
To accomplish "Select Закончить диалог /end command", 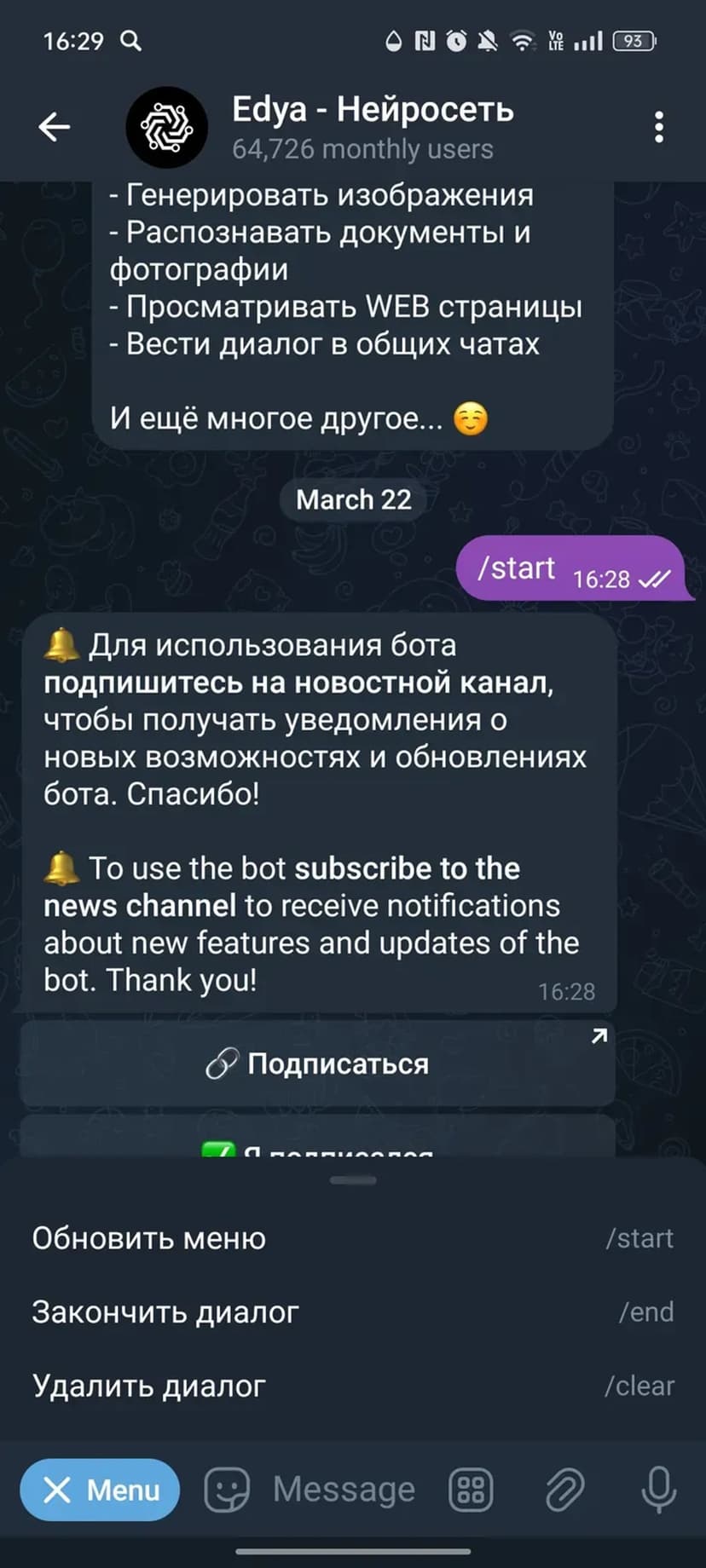I will 352,1312.
